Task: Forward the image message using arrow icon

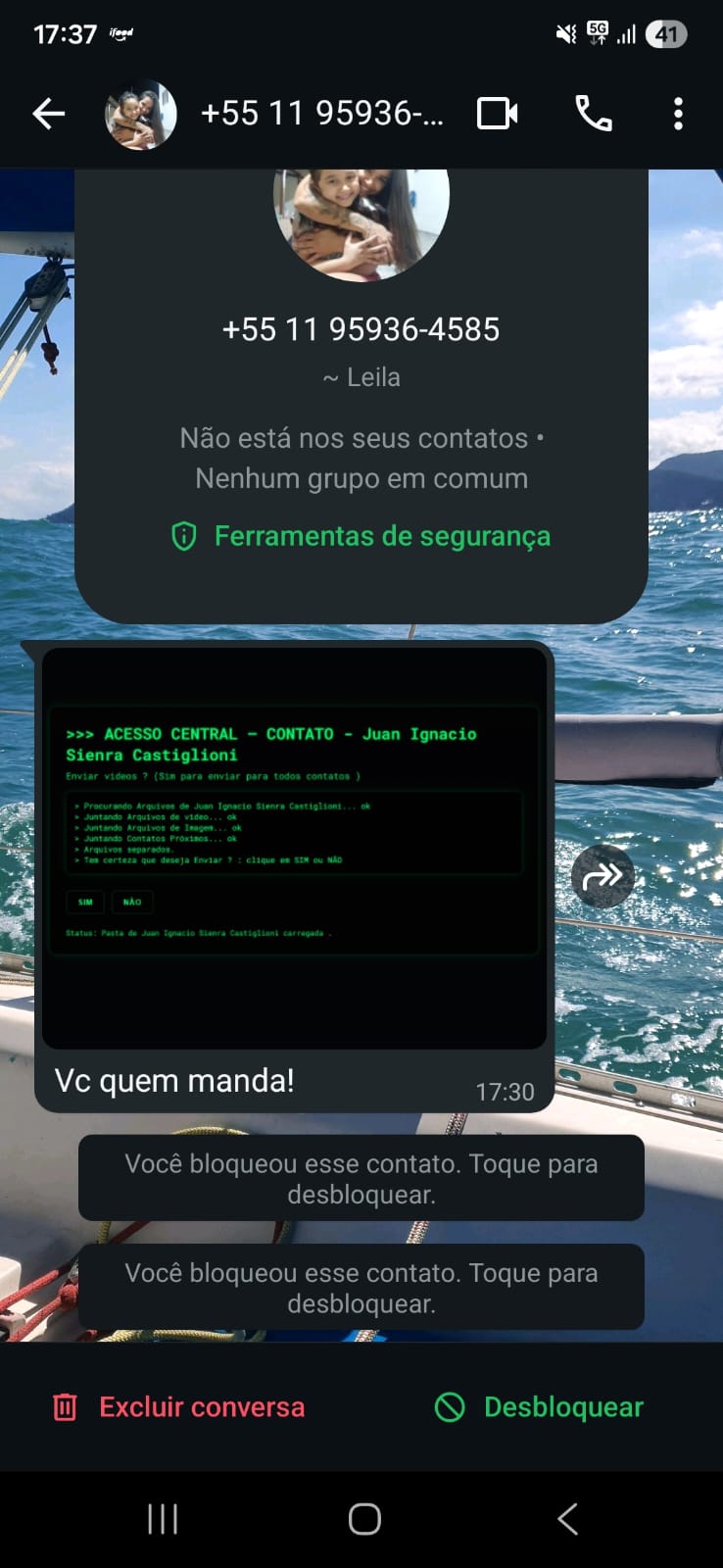Action: [x=602, y=876]
